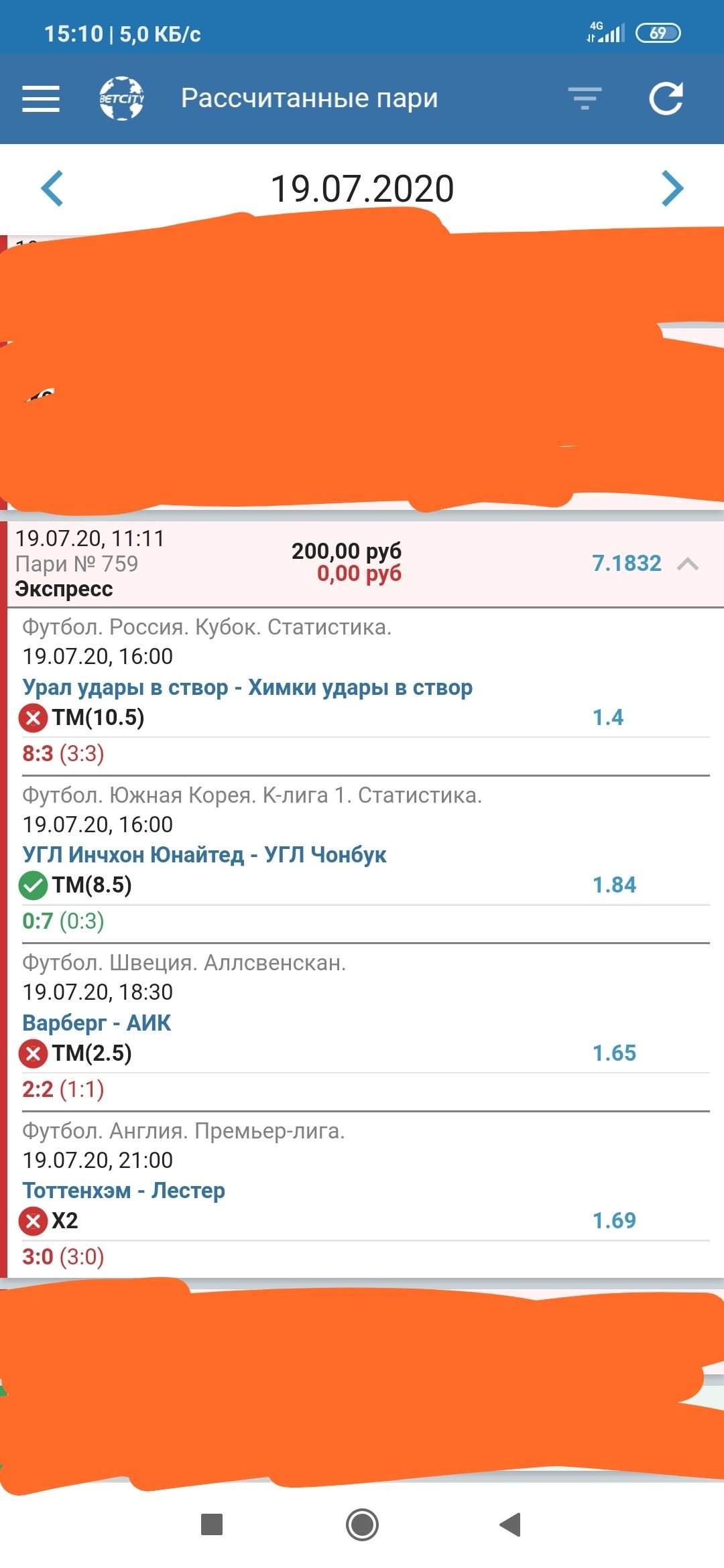Tap the system back button
The height and width of the screenshot is (1568, 724).
(x=510, y=1525)
